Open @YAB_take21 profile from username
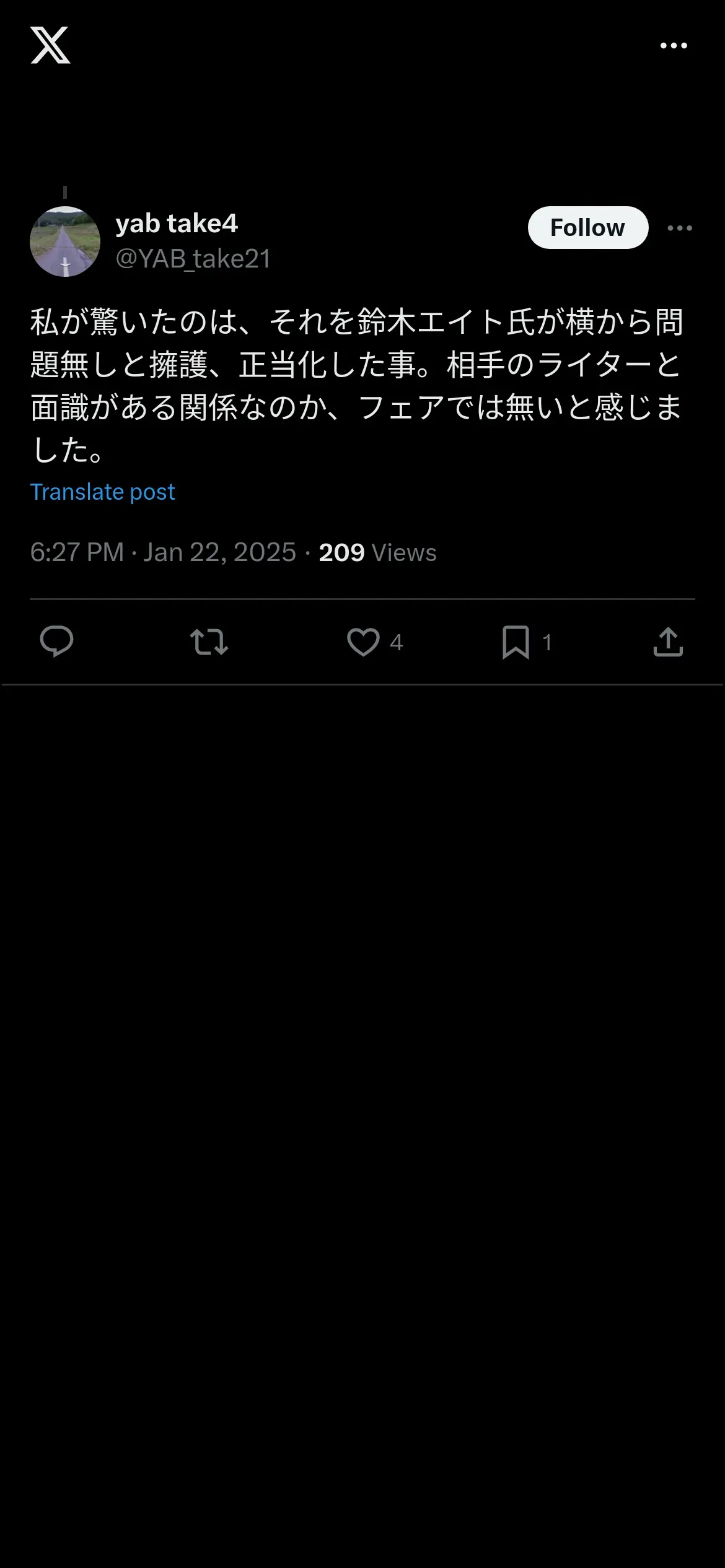The height and width of the screenshot is (1568, 725). 193,259
